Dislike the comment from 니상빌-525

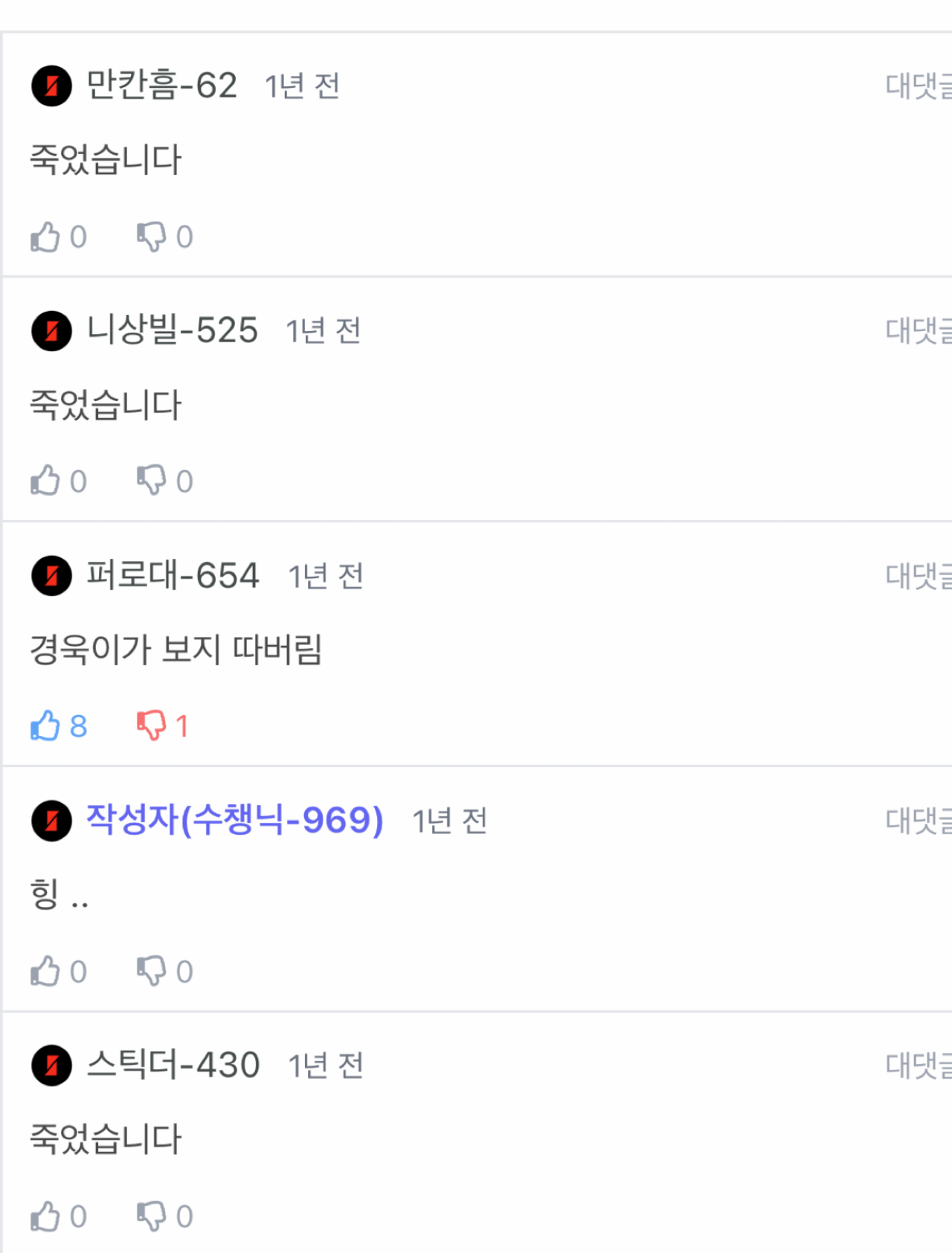pyautogui.click(x=151, y=481)
